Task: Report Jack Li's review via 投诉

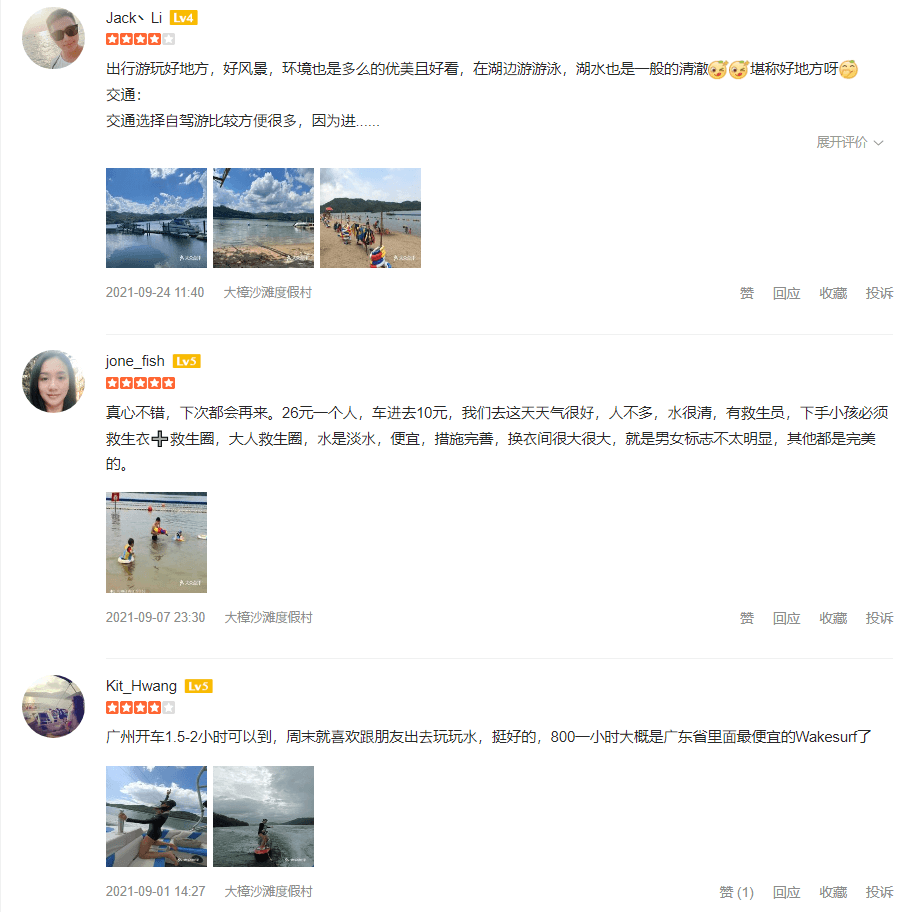Action: (x=879, y=293)
